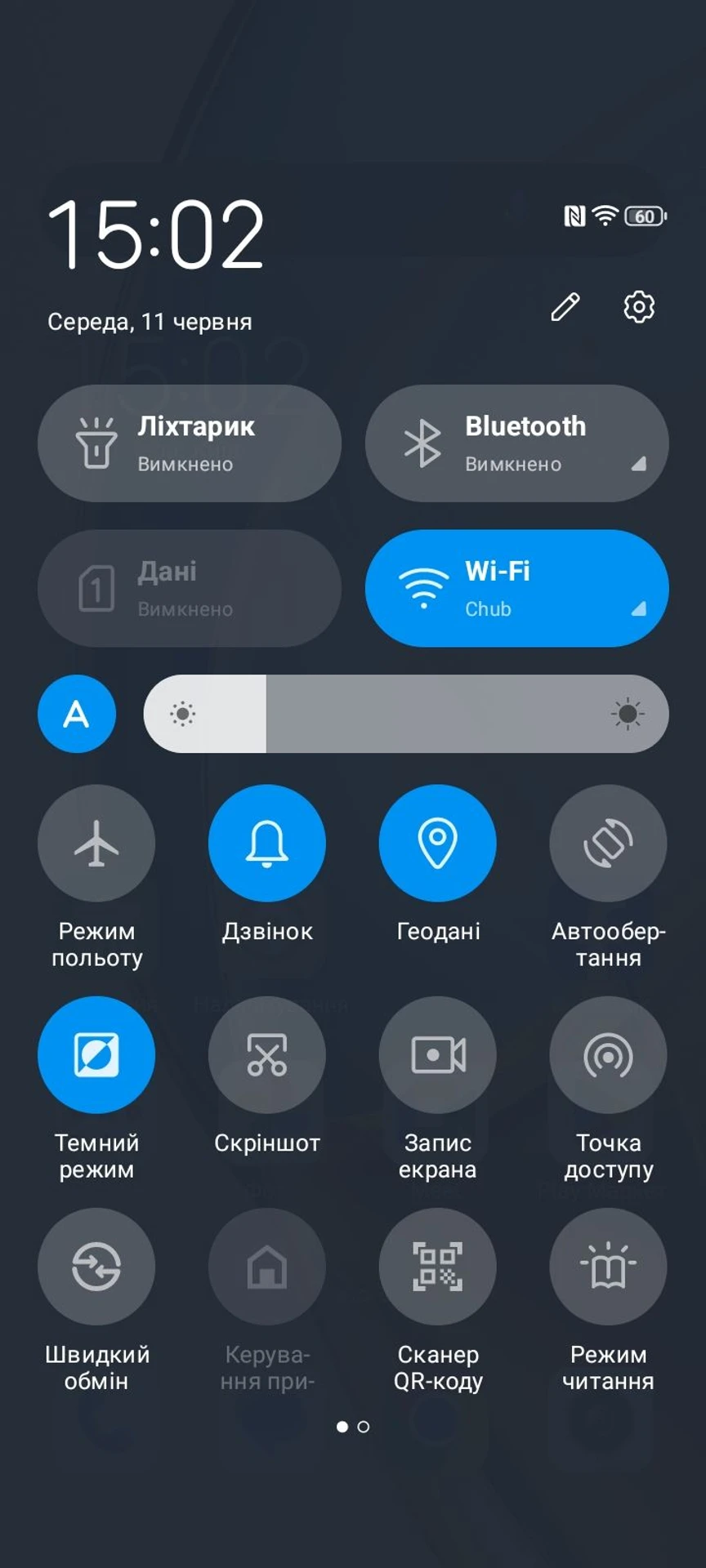Enable Режим польоту airplane mode
The width and height of the screenshot is (706, 1568).
(96, 843)
